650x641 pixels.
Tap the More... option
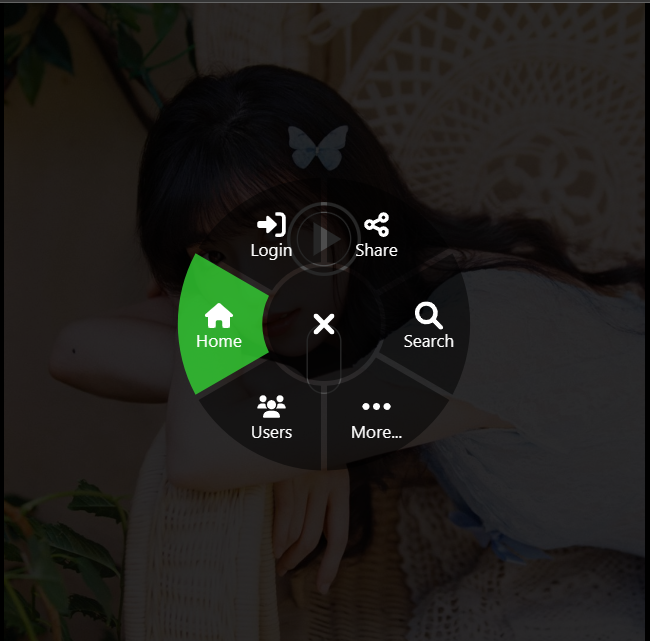tap(376, 418)
